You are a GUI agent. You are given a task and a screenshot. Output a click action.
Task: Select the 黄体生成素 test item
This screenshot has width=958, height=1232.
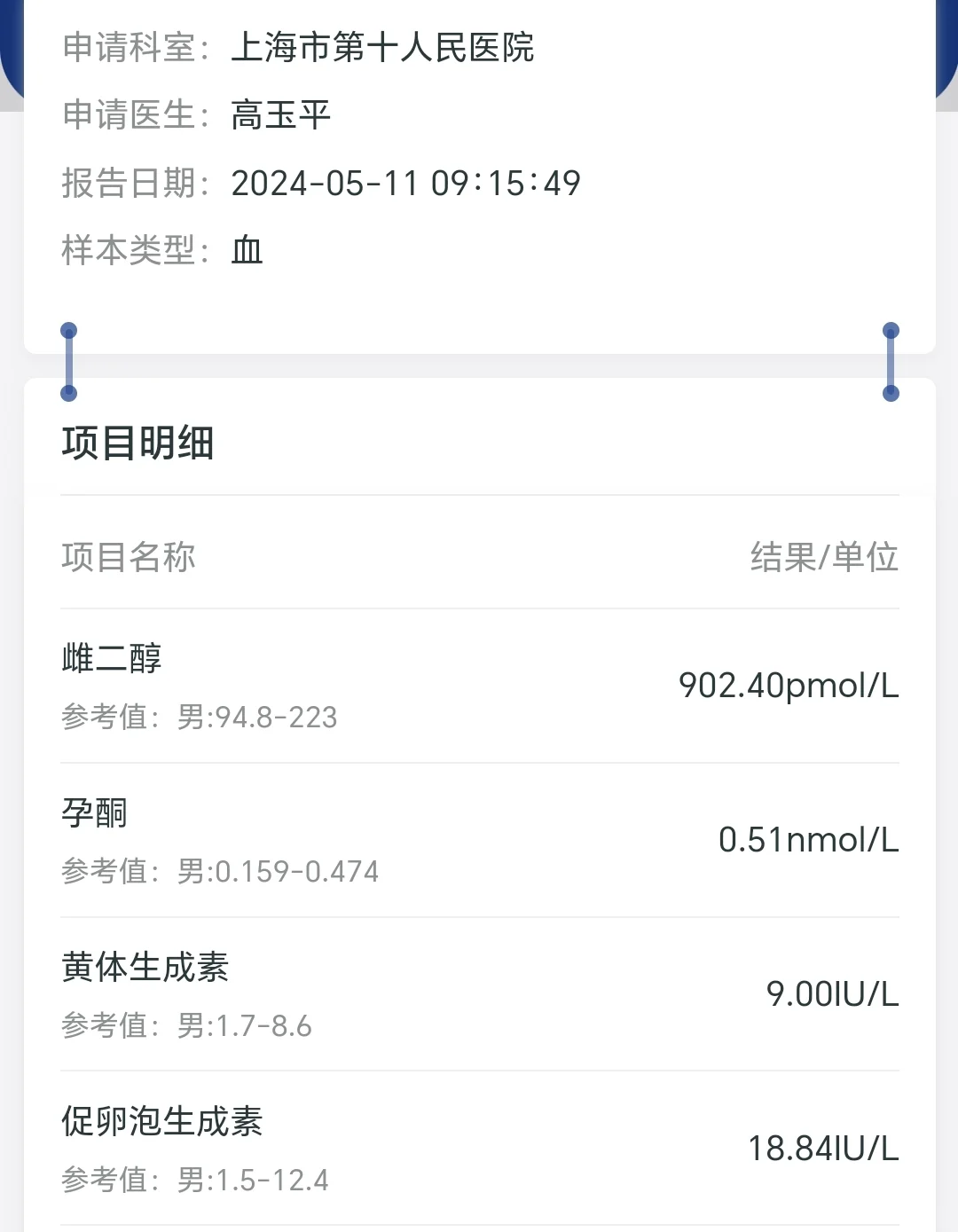click(x=145, y=968)
